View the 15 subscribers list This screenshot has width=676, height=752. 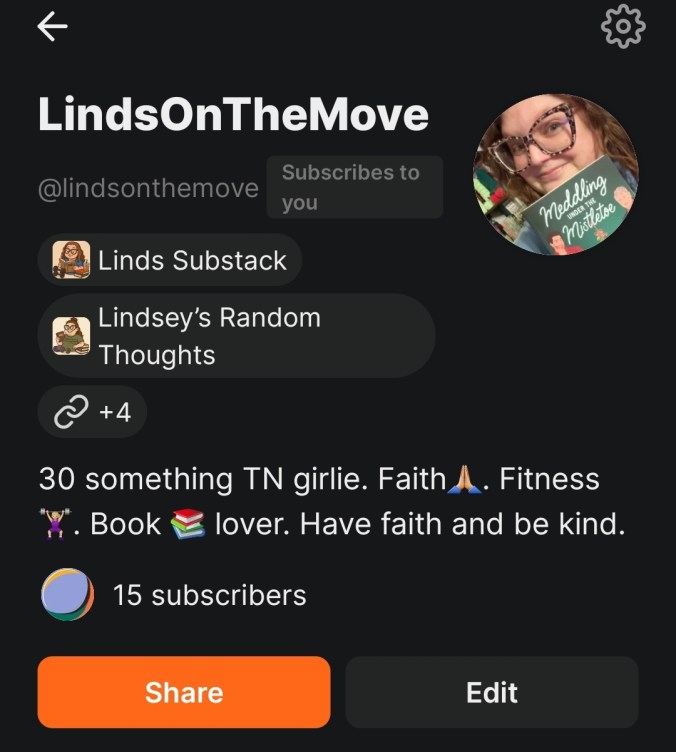(208, 595)
